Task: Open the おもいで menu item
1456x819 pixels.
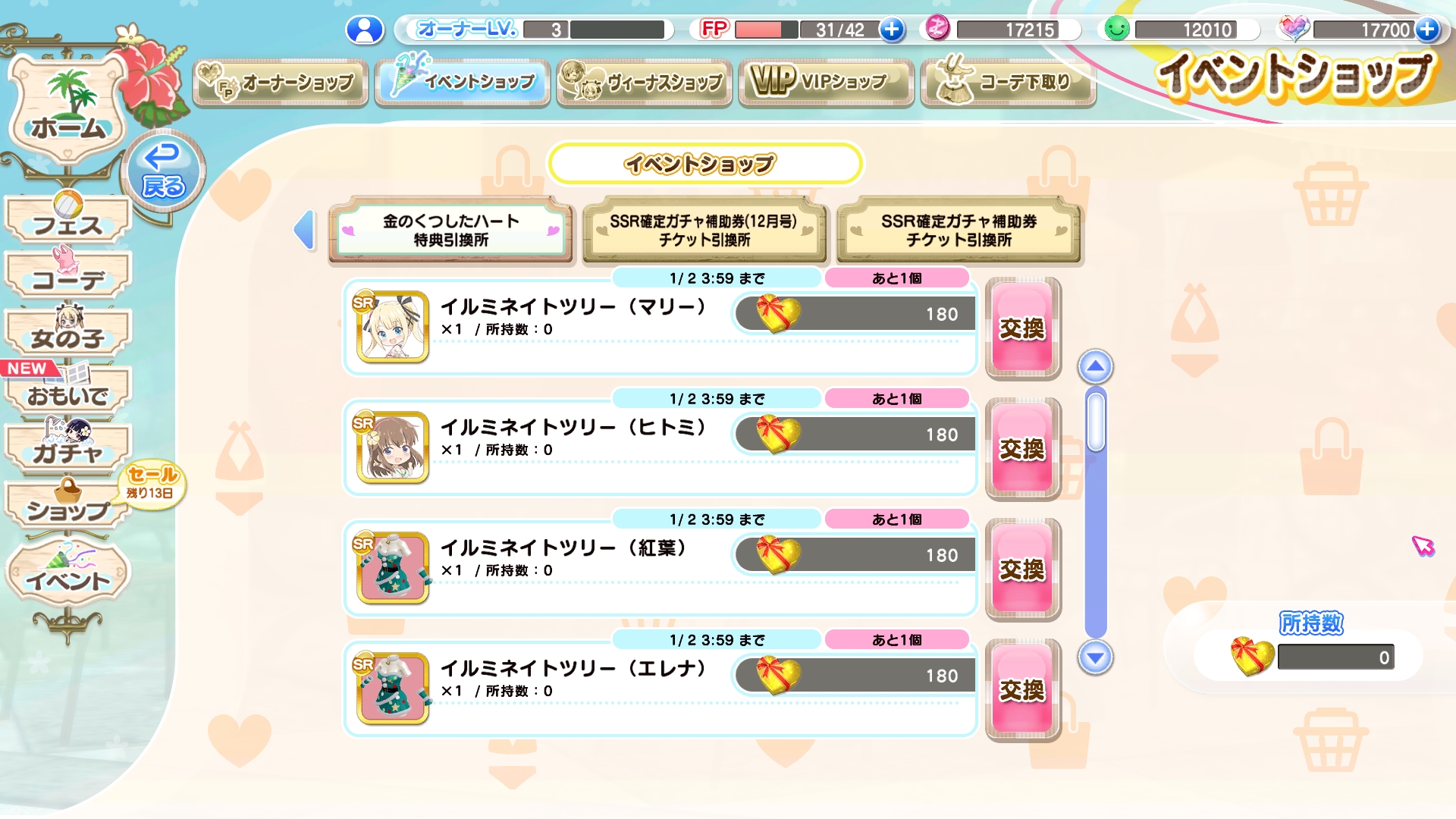Action: pyautogui.click(x=68, y=393)
